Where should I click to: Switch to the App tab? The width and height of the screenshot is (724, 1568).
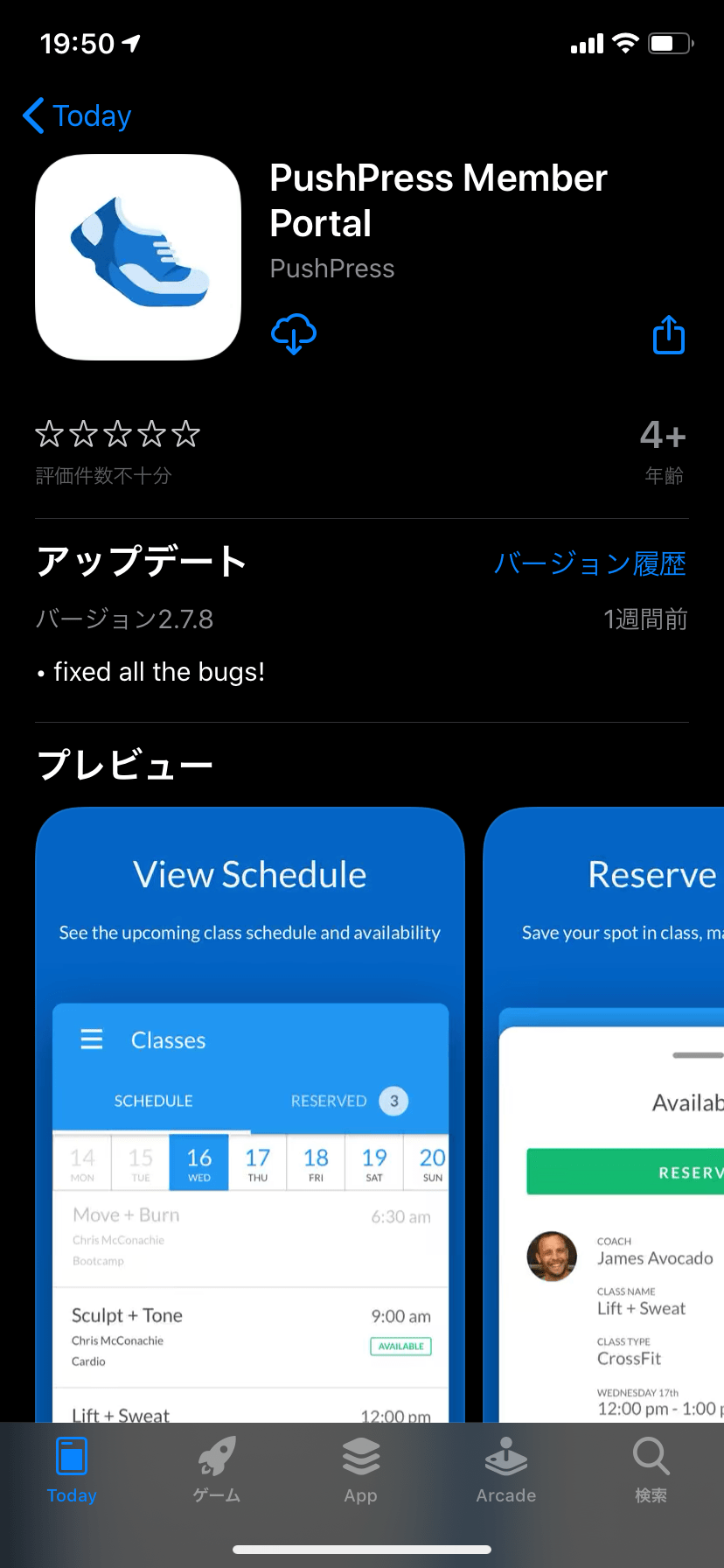tap(361, 1470)
